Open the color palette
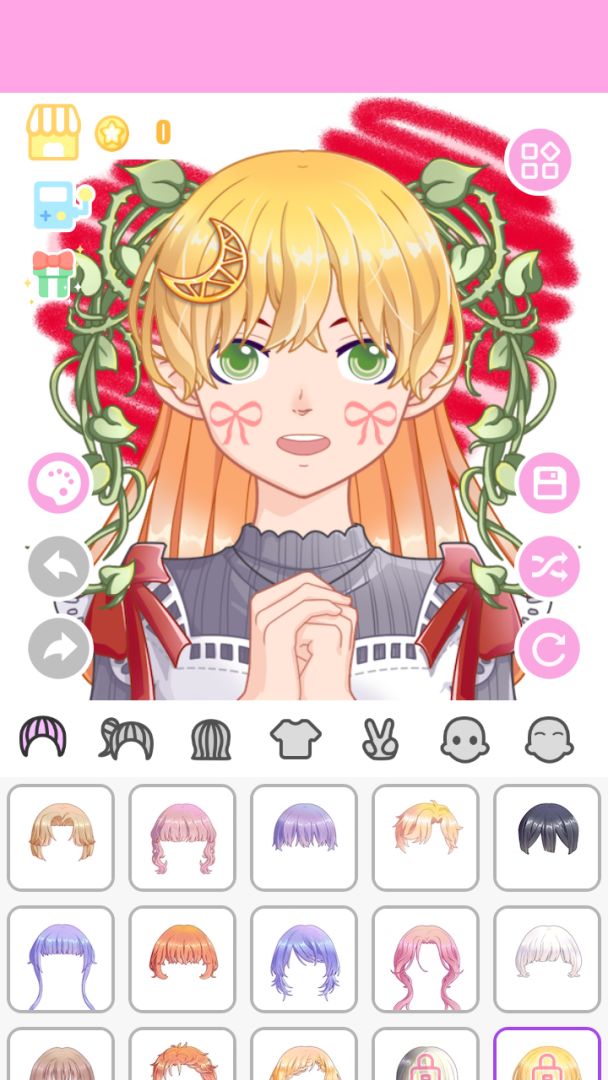Viewport: 608px width, 1080px height. click(59, 483)
